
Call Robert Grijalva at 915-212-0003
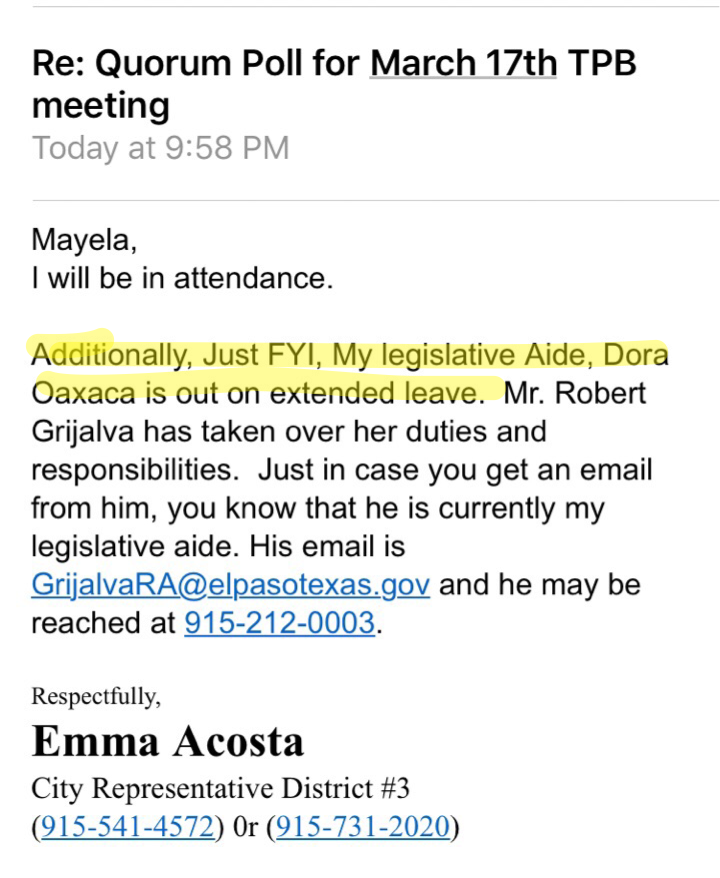[279, 623]
